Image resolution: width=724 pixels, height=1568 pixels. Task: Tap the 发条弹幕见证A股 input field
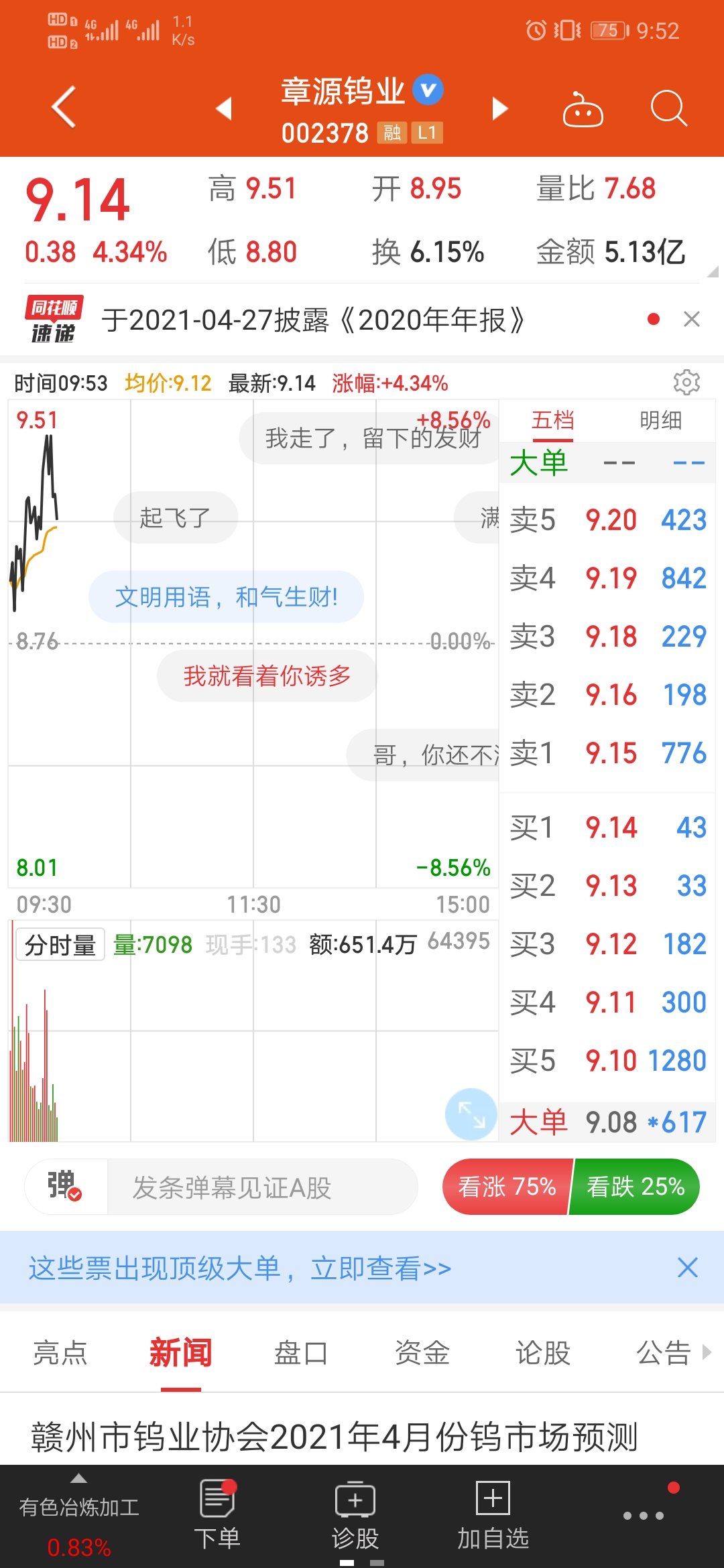(x=261, y=1187)
